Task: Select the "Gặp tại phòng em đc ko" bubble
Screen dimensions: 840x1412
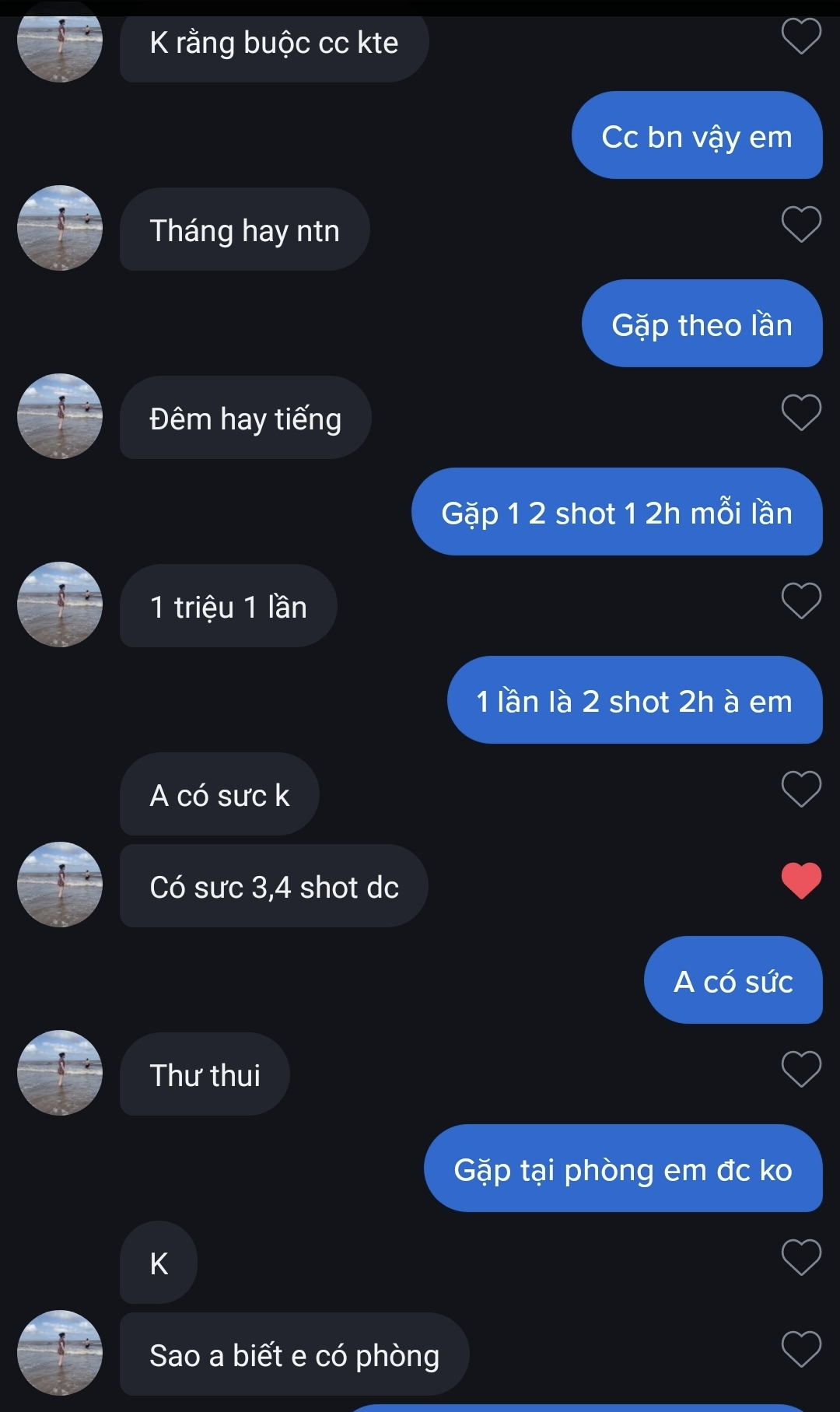Action: [x=624, y=1169]
